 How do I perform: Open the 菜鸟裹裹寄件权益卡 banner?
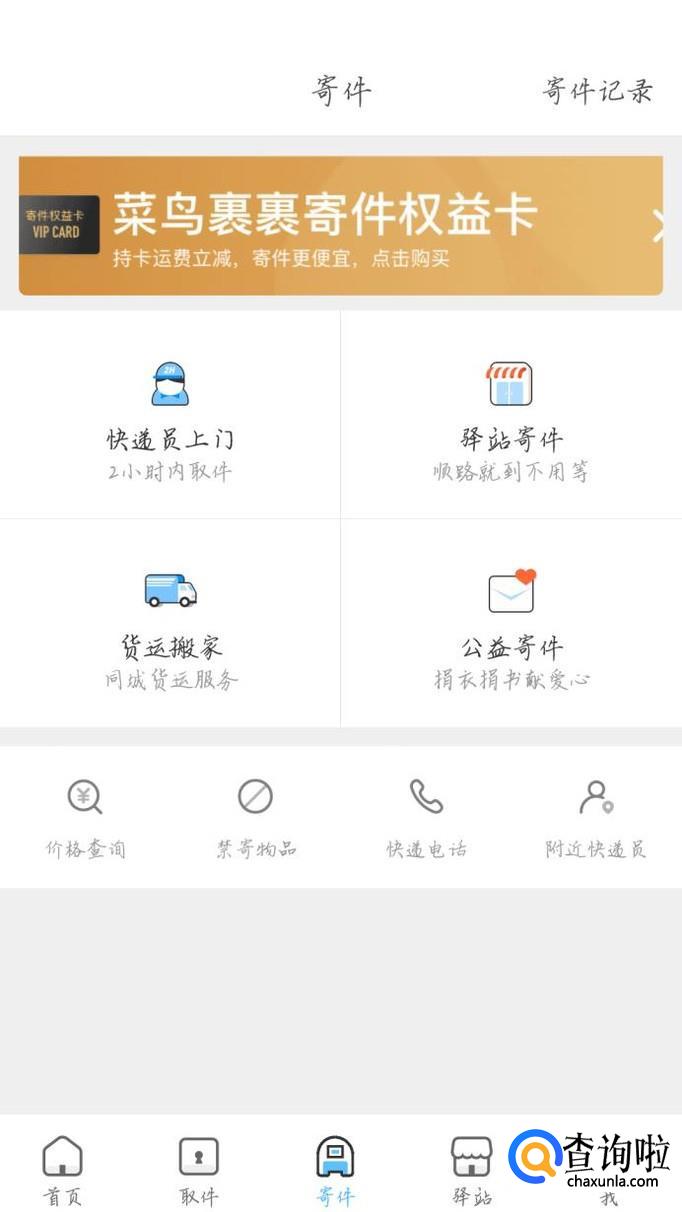[340, 226]
